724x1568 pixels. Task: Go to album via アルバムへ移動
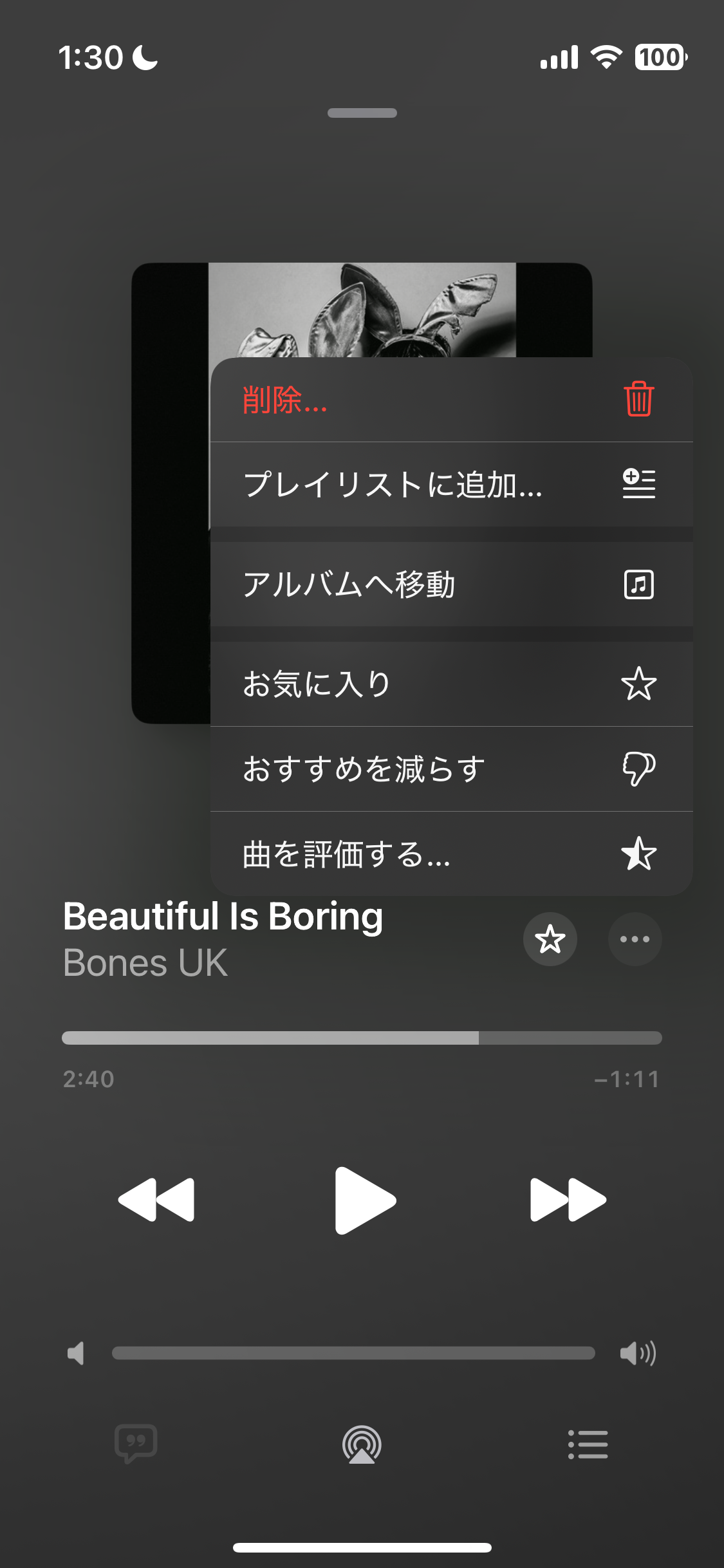tap(450, 584)
